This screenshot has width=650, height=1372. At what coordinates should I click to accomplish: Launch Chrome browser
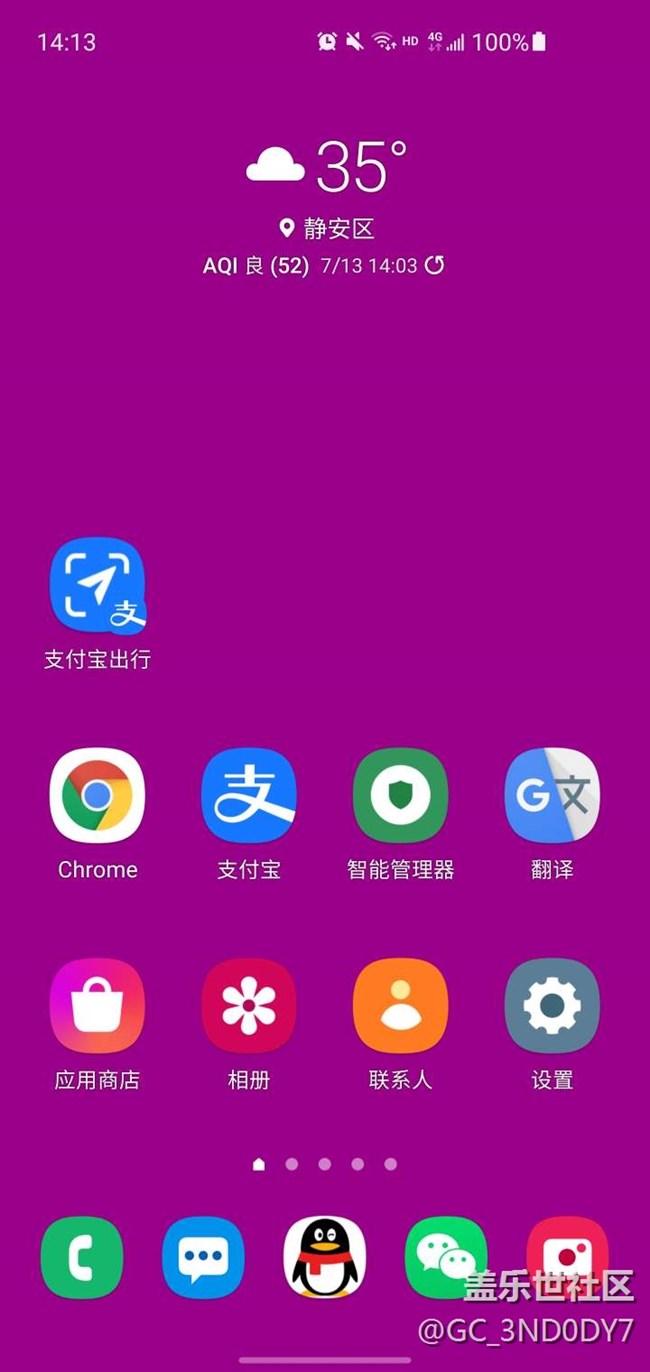(x=97, y=795)
